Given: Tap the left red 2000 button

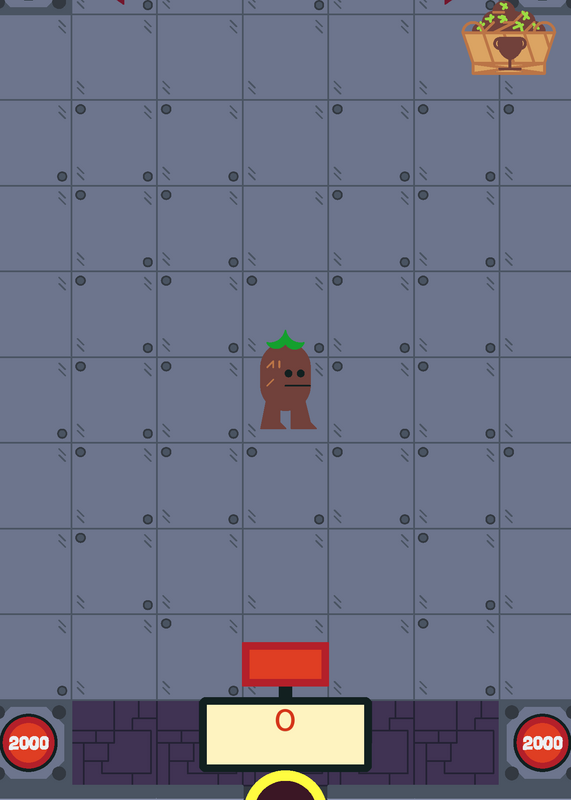Looking at the screenshot, I should click(29, 742).
